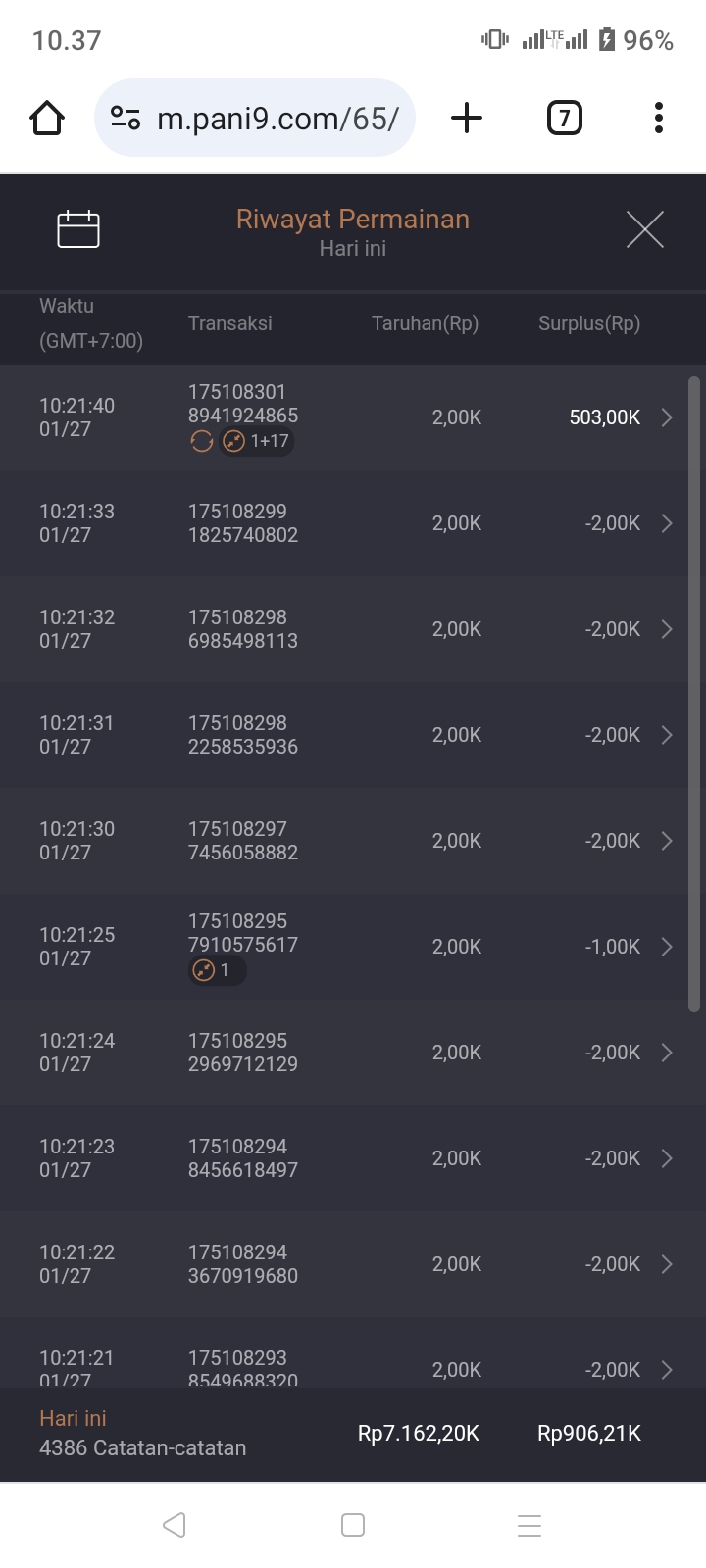Show details for the 10:21:31 transaction
Image resolution: width=706 pixels, height=1568 pixels.
(353, 735)
